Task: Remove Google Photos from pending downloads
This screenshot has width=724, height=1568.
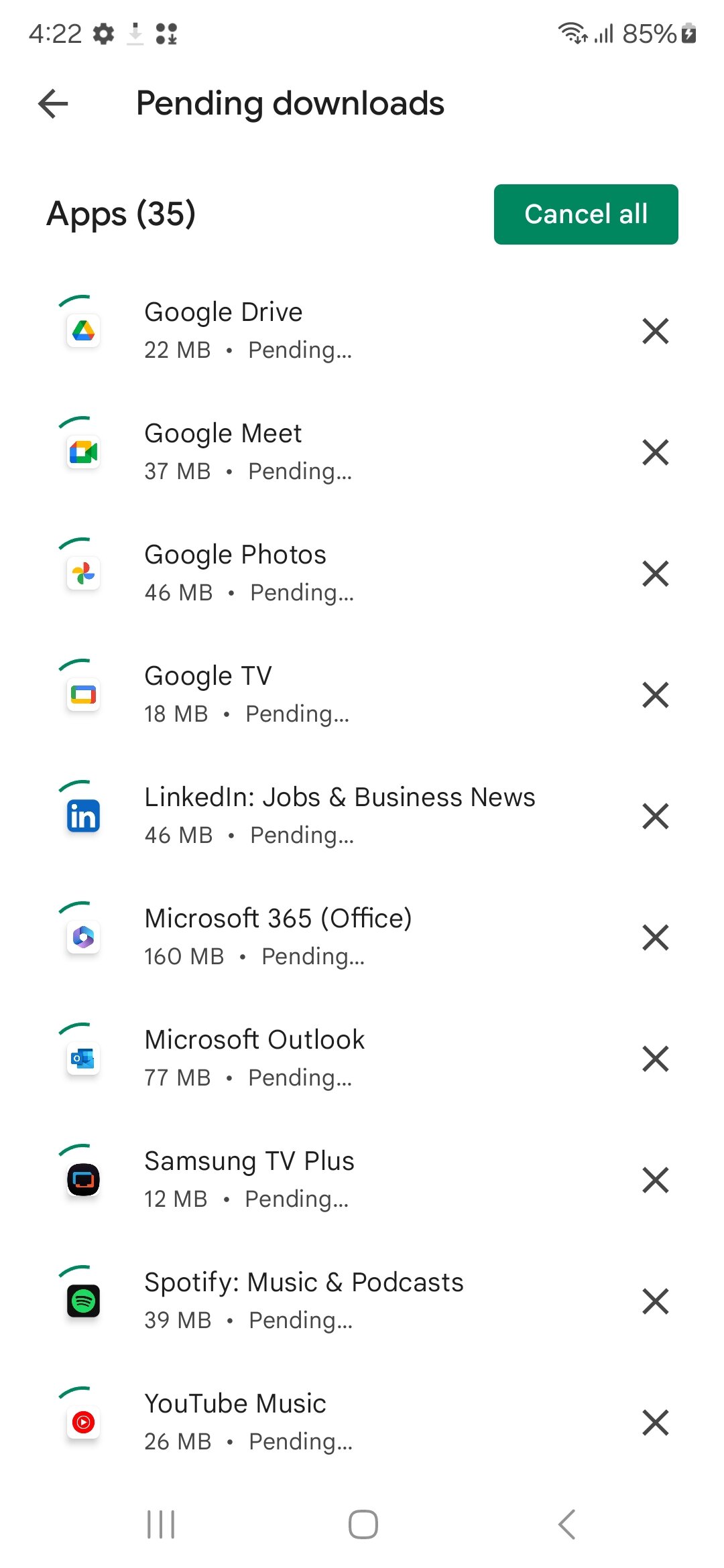Action: click(x=655, y=574)
